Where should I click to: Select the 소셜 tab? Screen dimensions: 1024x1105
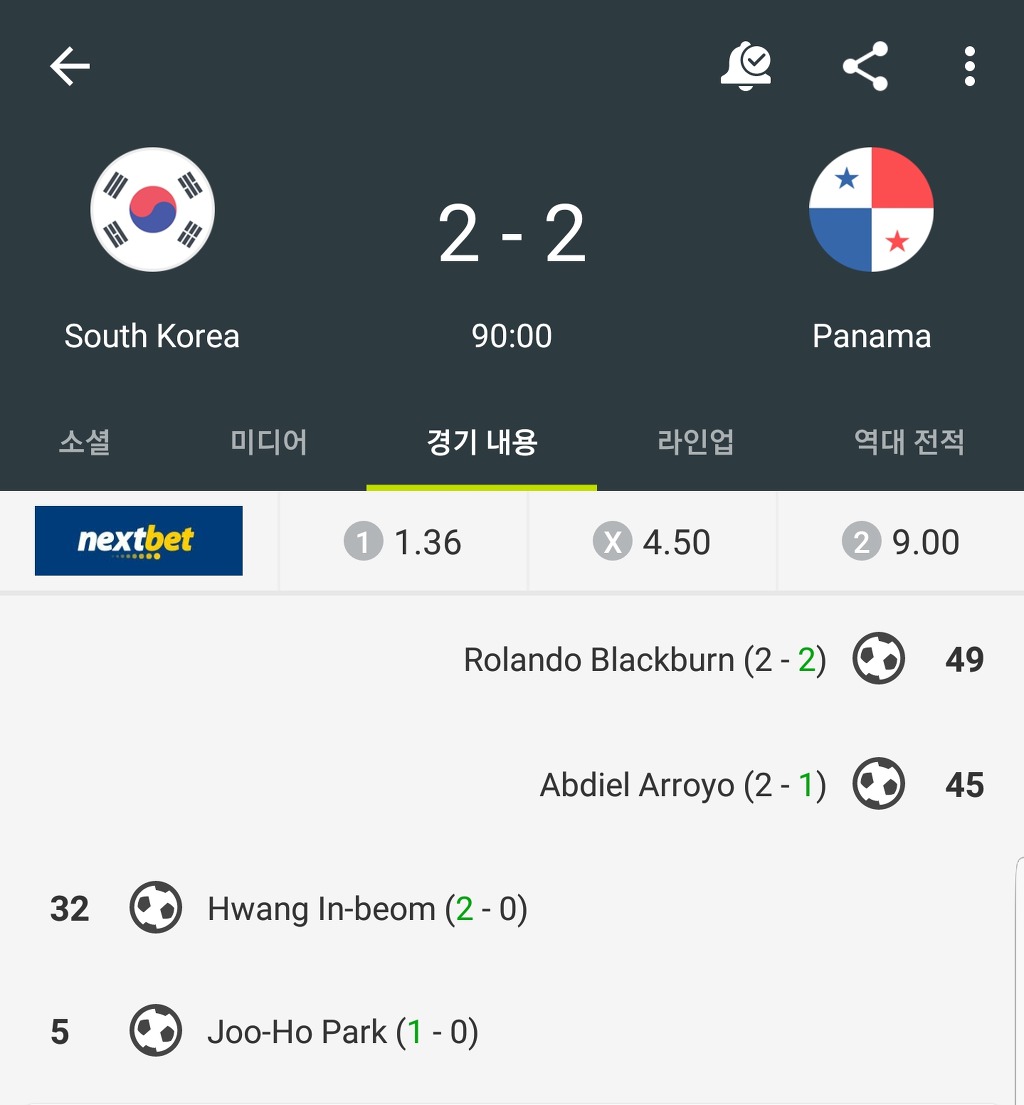point(84,442)
